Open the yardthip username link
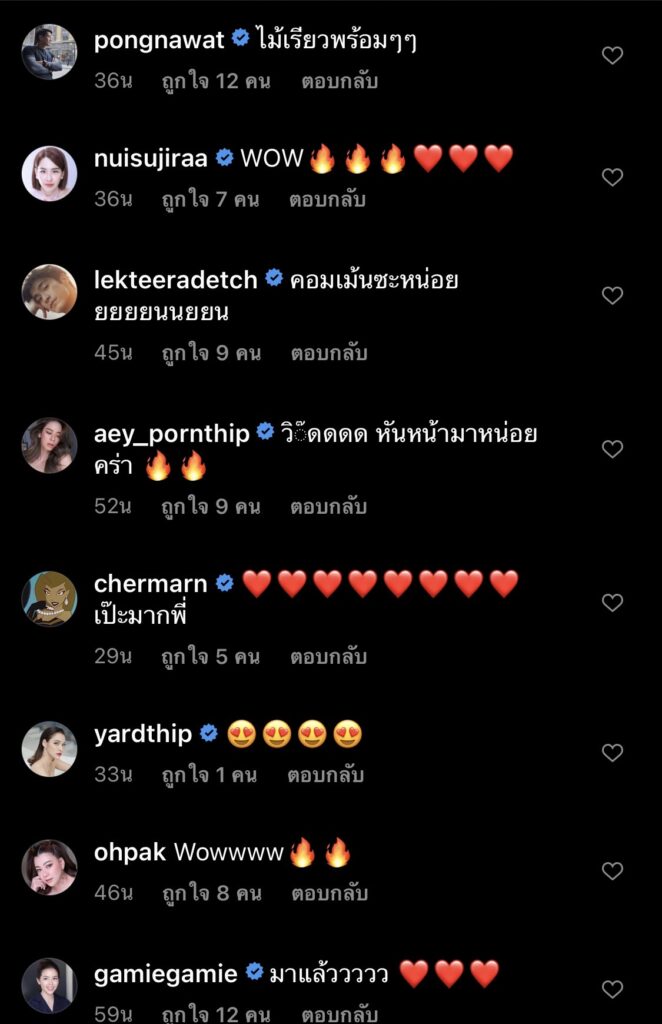The width and height of the screenshot is (662, 1024). (143, 735)
